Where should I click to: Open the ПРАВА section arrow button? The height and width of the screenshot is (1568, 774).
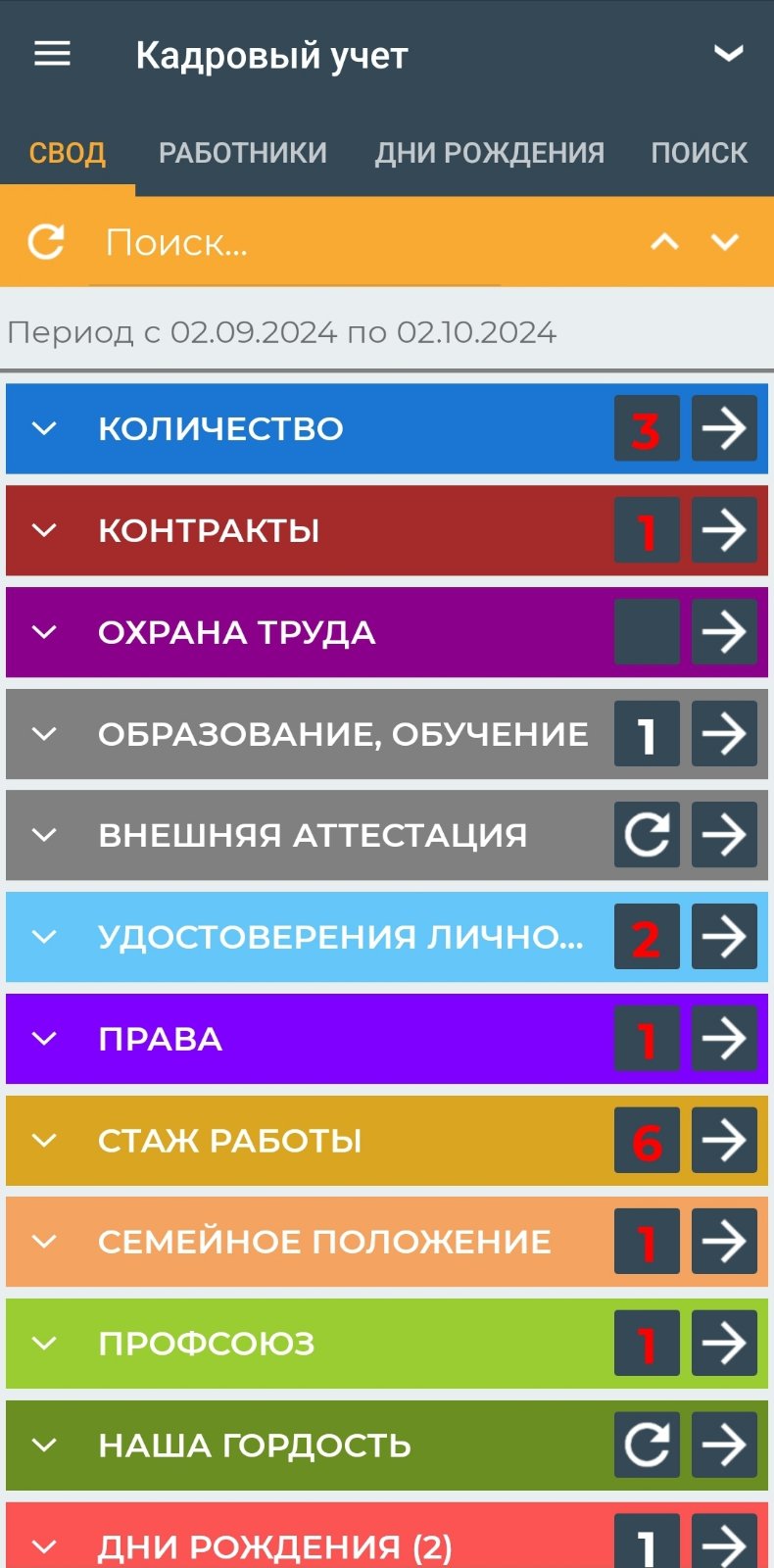tap(724, 1038)
